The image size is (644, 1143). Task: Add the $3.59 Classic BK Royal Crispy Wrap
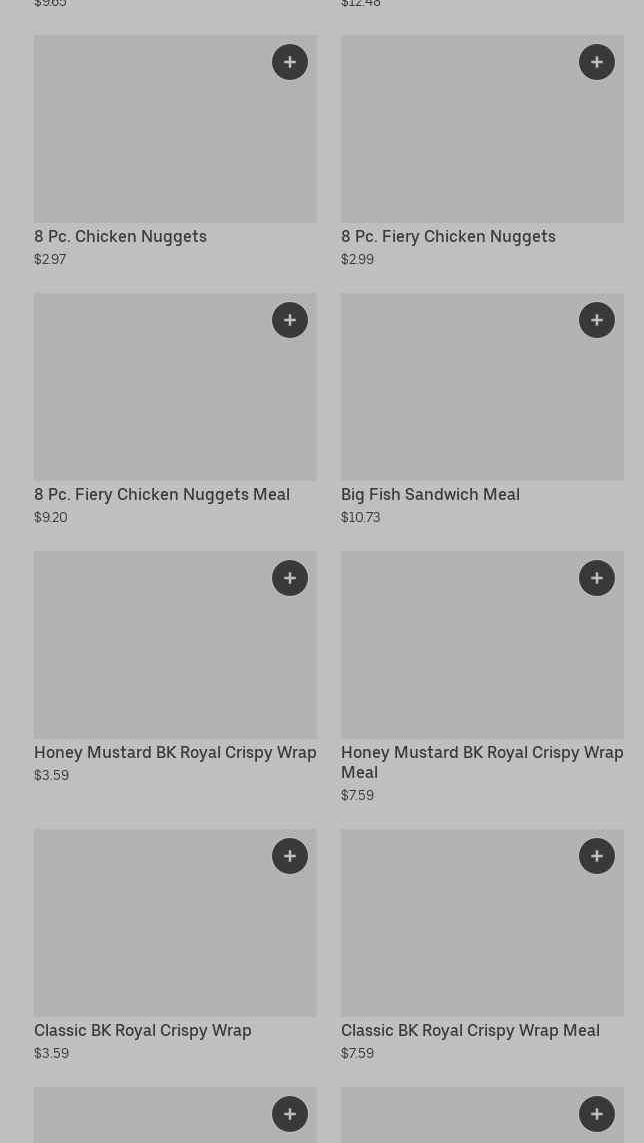pos(290,856)
